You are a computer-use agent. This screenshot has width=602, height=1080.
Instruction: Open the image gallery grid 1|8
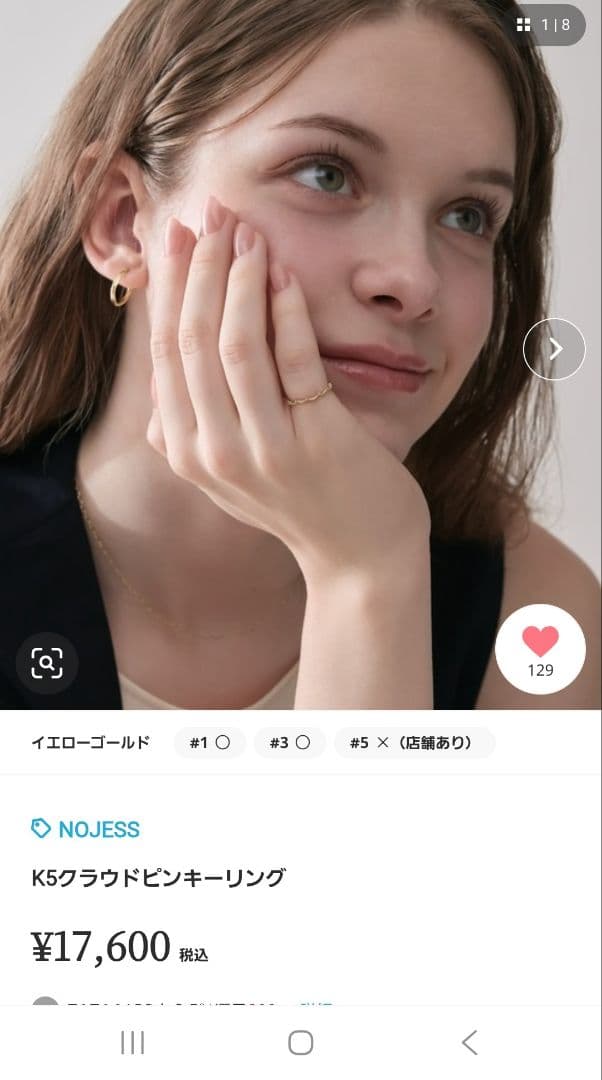(x=545, y=25)
